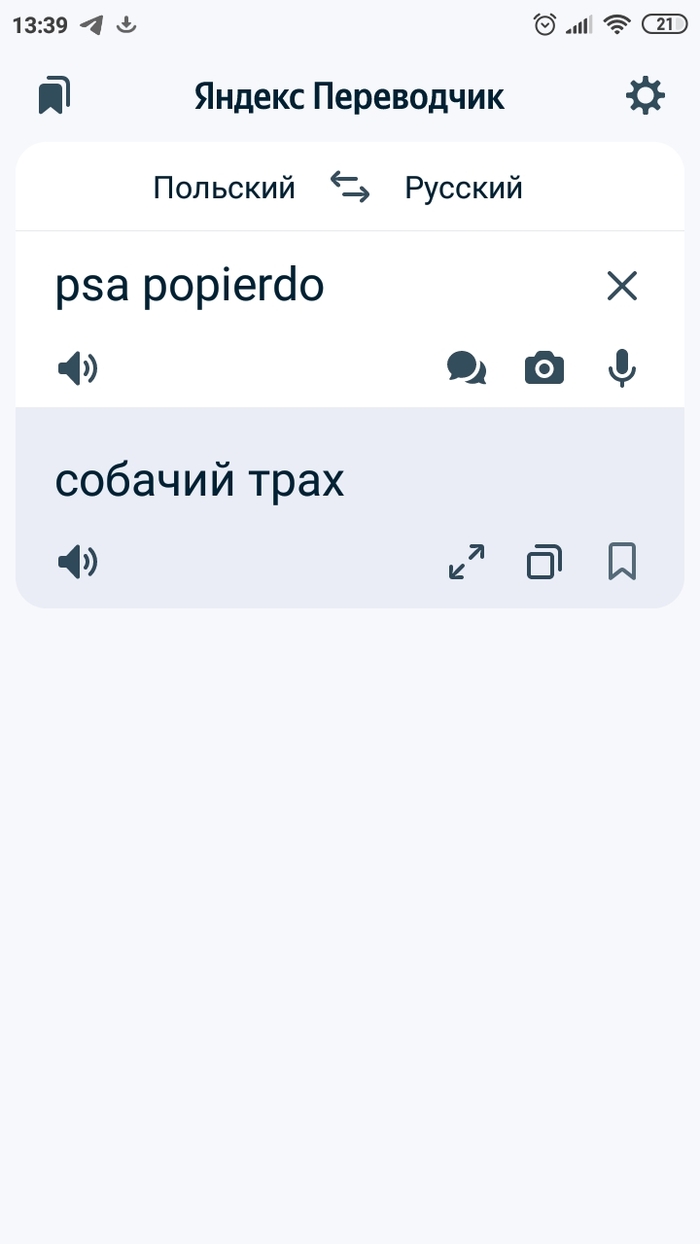Listen to the Russian translation

click(77, 563)
